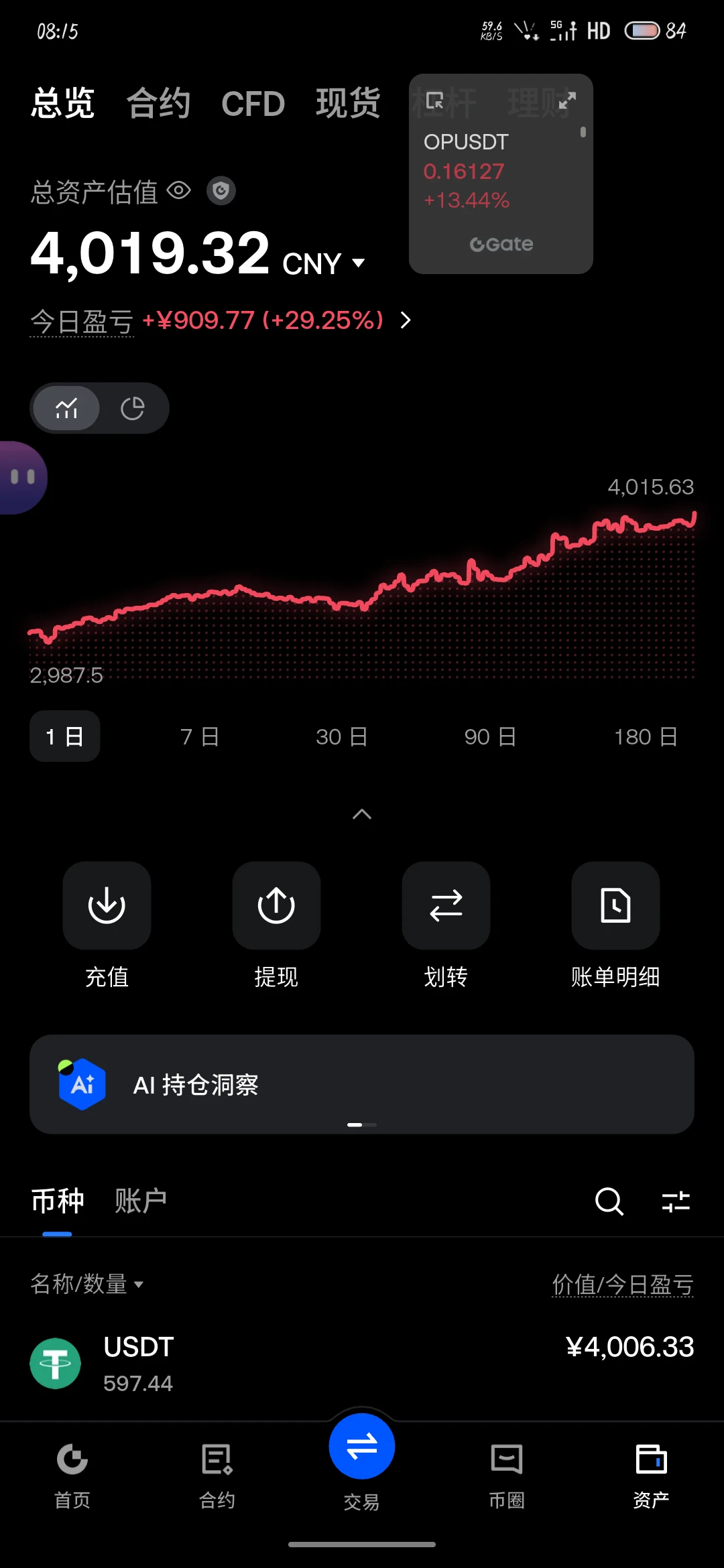Image resolution: width=724 pixels, height=1568 pixels.
Task: Expand the floating OPUSDT widget
Action: (567, 101)
